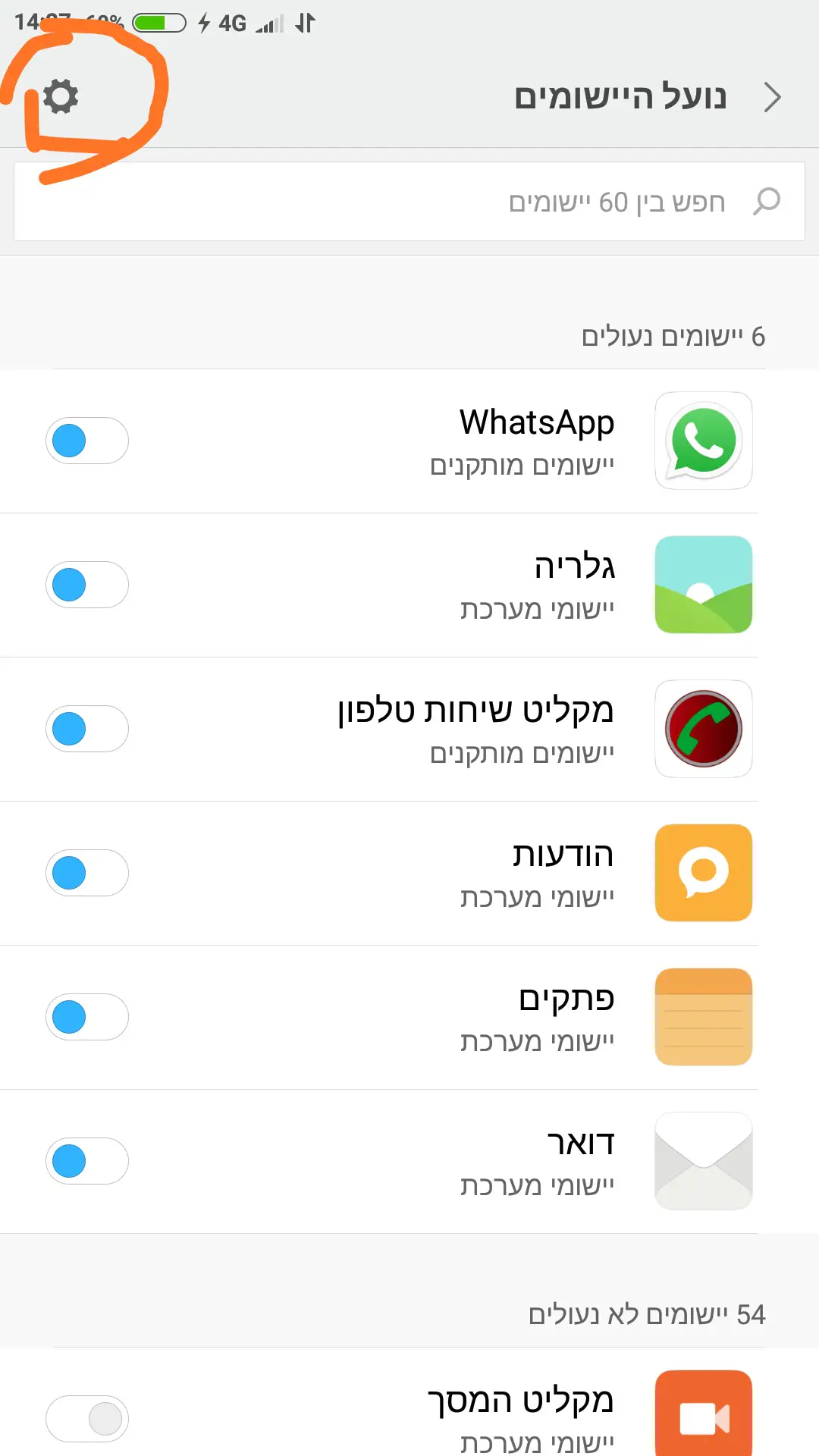819x1456 pixels.
Task: Toggle the lock for פתקים
Action: coord(87,1017)
